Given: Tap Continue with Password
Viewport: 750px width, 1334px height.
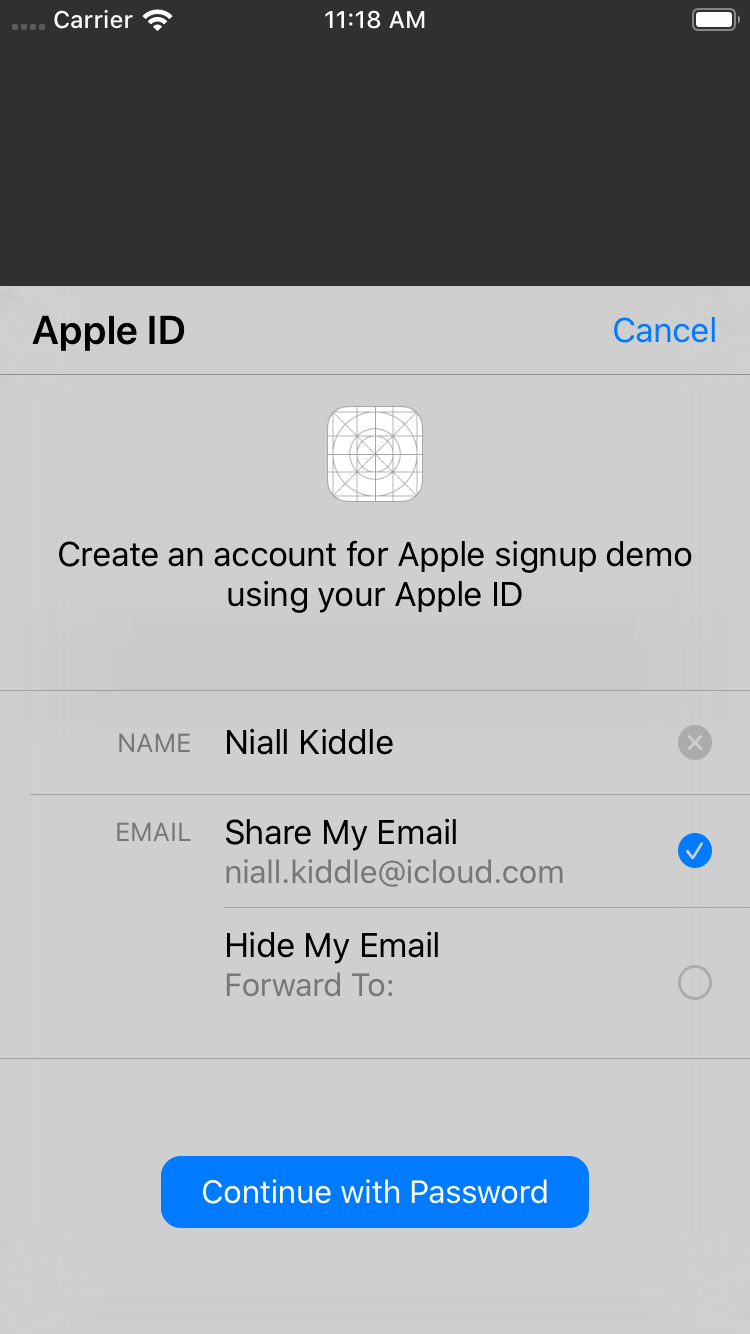Looking at the screenshot, I should [x=375, y=1192].
